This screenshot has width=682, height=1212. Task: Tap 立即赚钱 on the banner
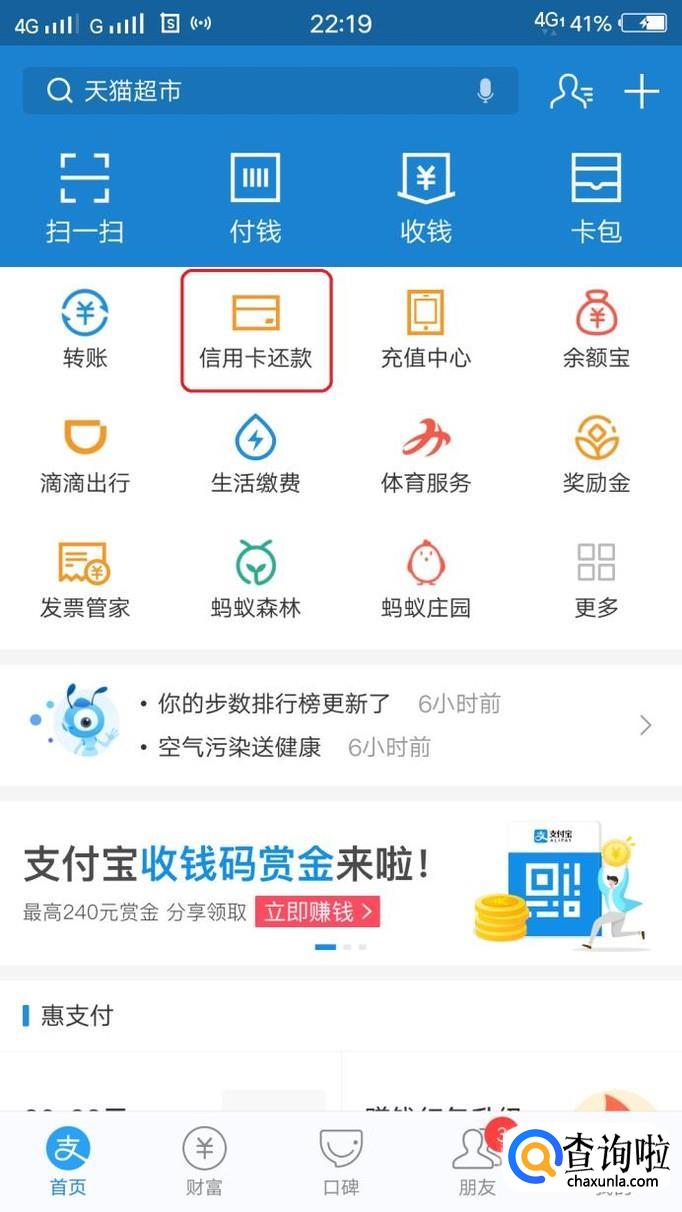click(x=317, y=911)
